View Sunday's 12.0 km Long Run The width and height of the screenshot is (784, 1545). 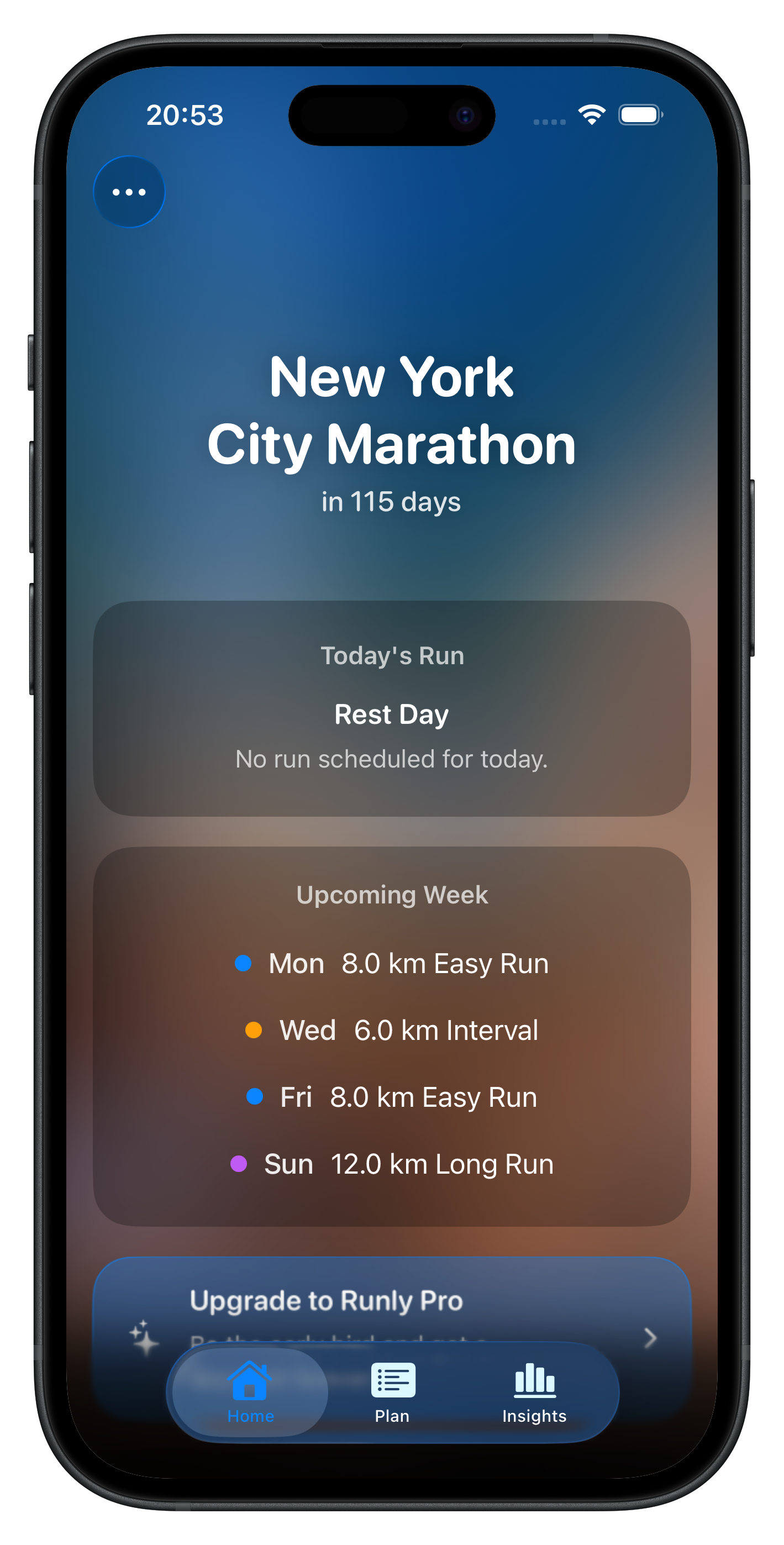pos(392,1164)
